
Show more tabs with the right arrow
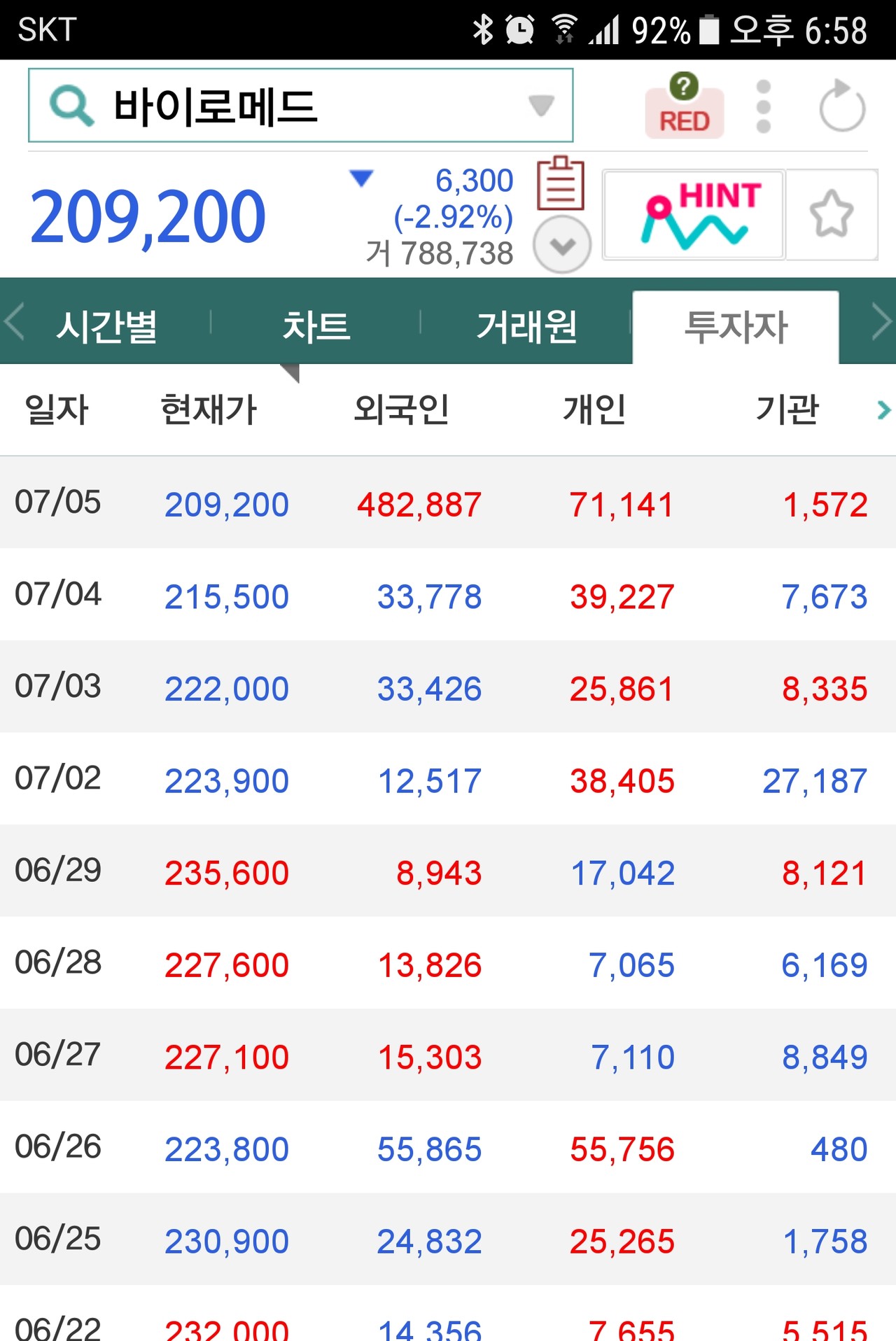click(881, 322)
